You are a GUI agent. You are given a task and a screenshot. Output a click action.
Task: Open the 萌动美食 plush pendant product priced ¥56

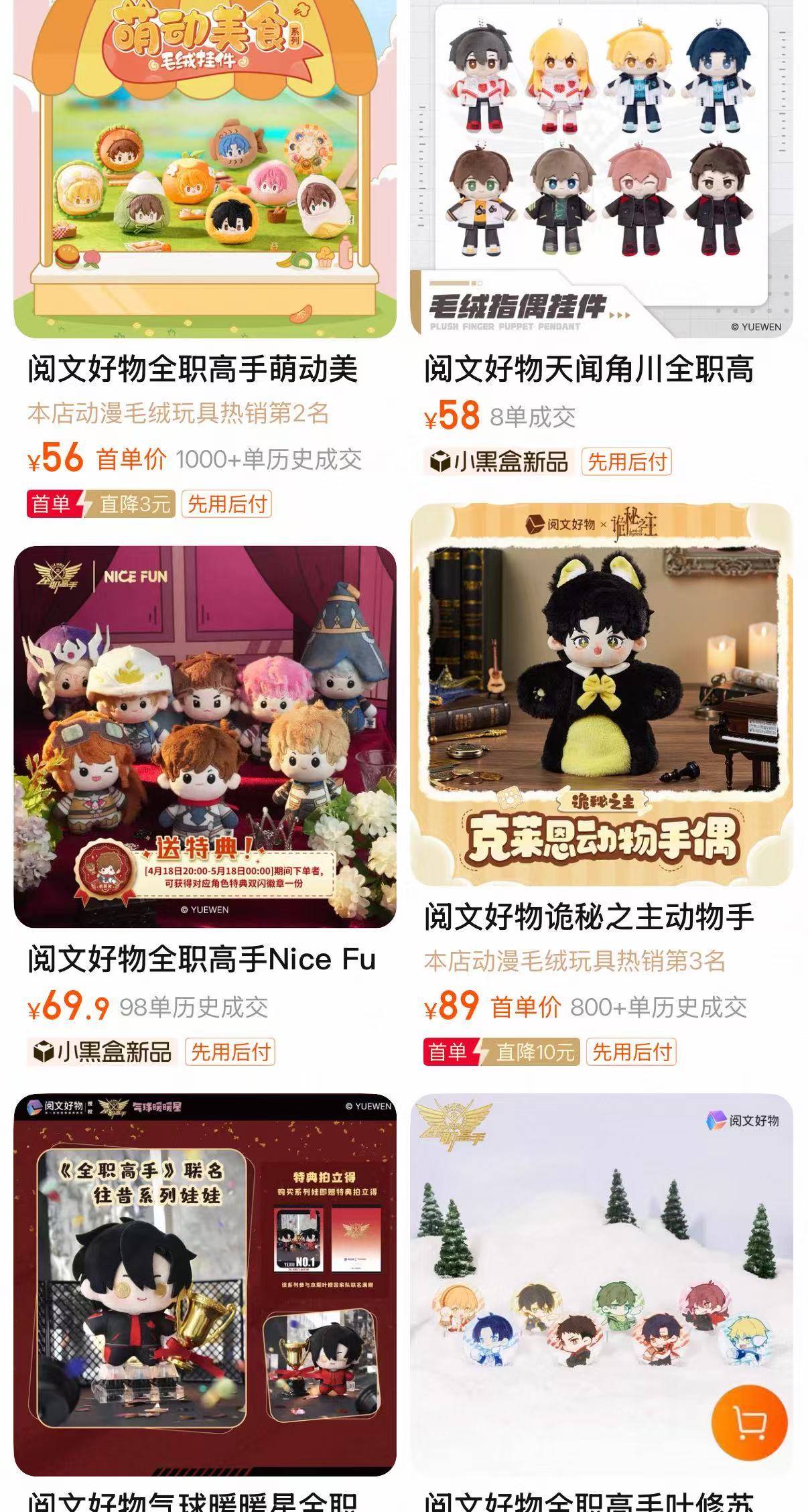tap(205, 167)
